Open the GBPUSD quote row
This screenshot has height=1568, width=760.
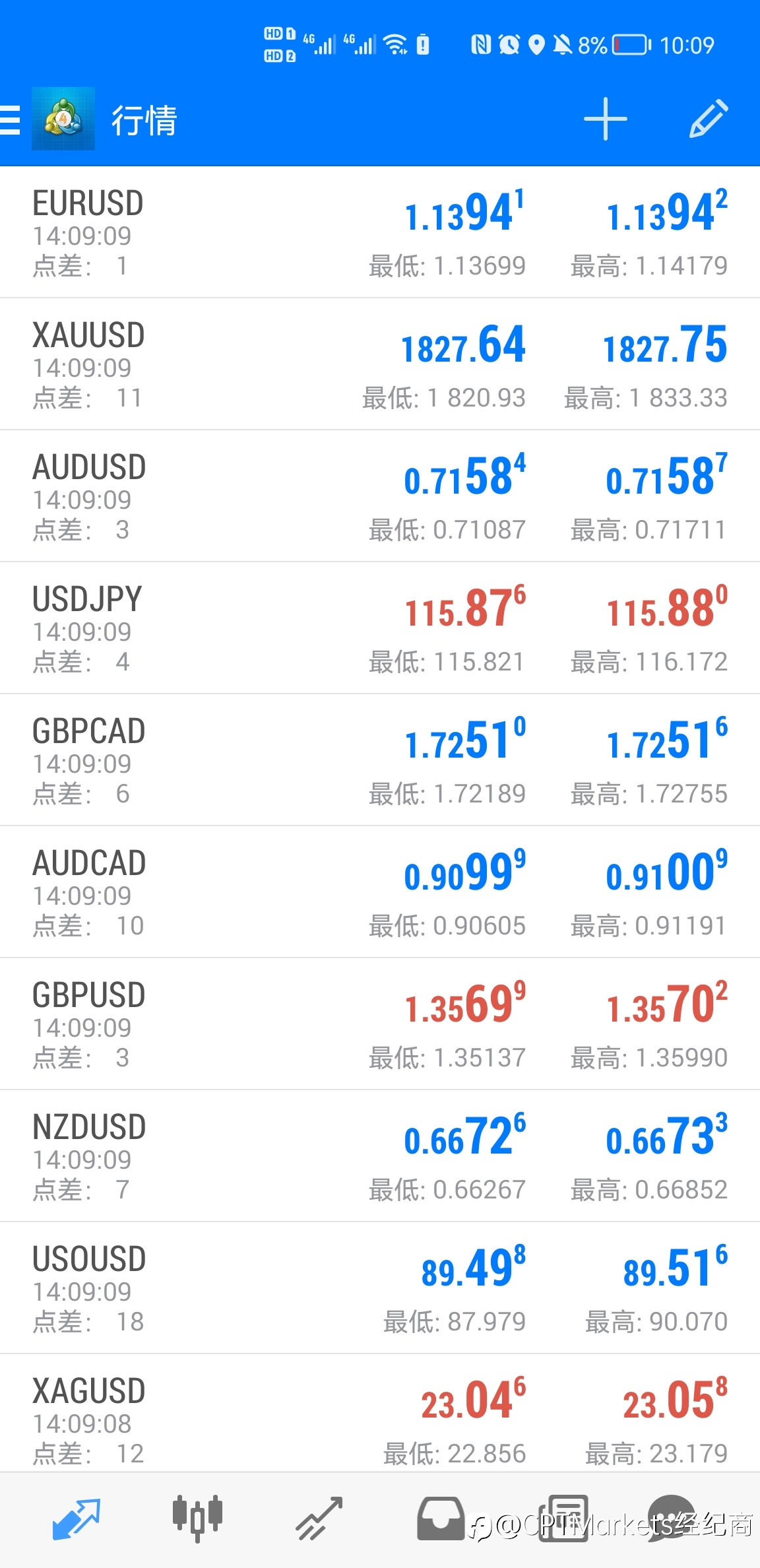(380, 1024)
